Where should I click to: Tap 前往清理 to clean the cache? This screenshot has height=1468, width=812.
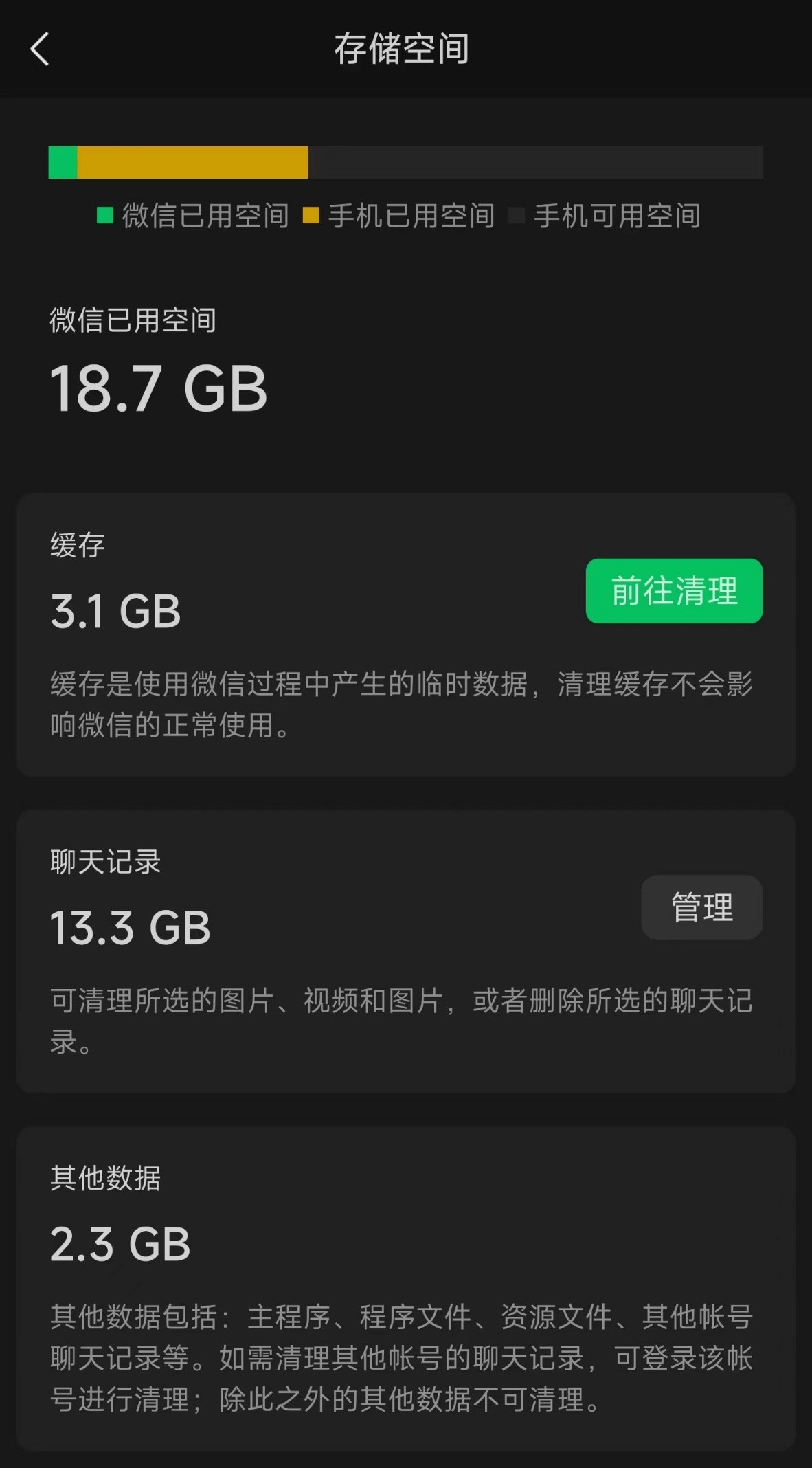pos(673,592)
